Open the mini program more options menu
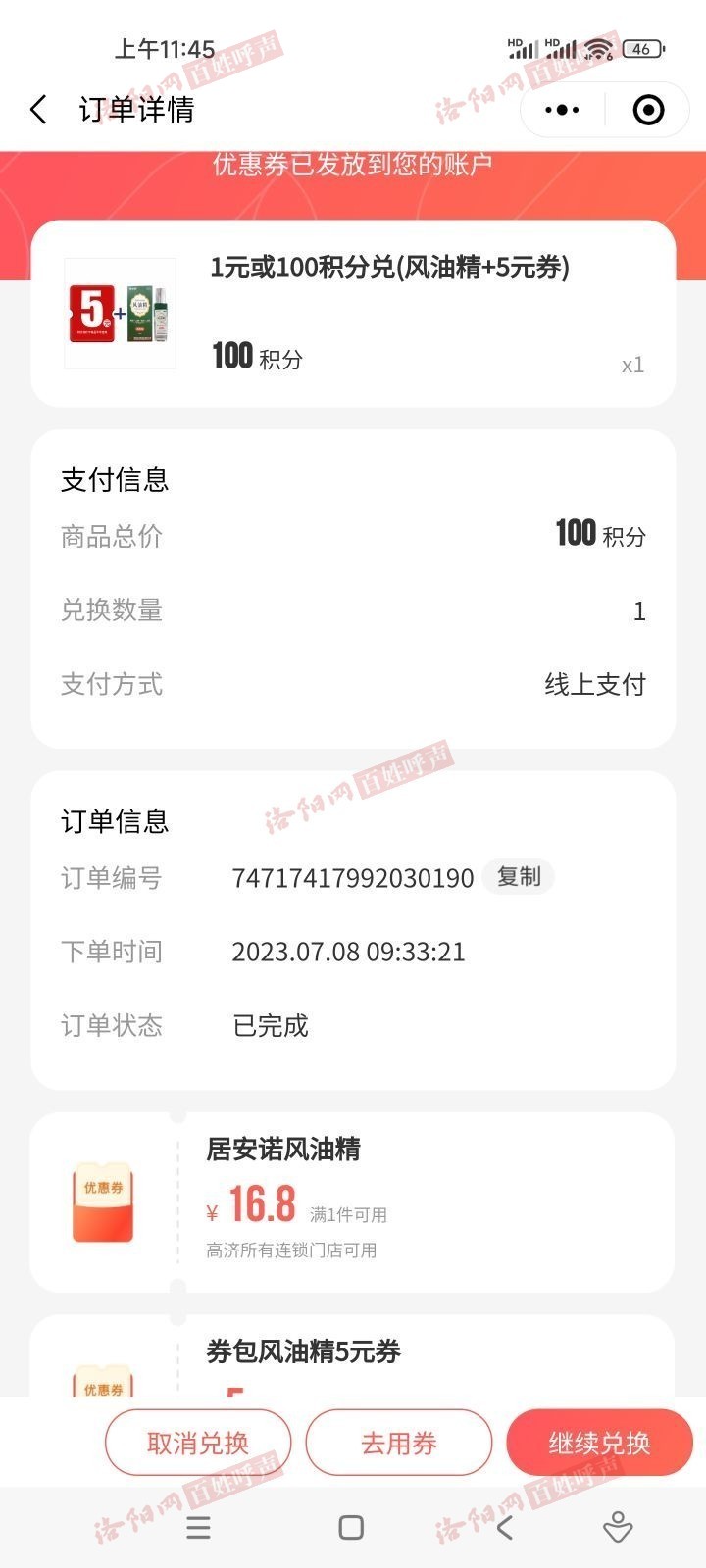Screen dimensions: 706x1568 [x=562, y=110]
